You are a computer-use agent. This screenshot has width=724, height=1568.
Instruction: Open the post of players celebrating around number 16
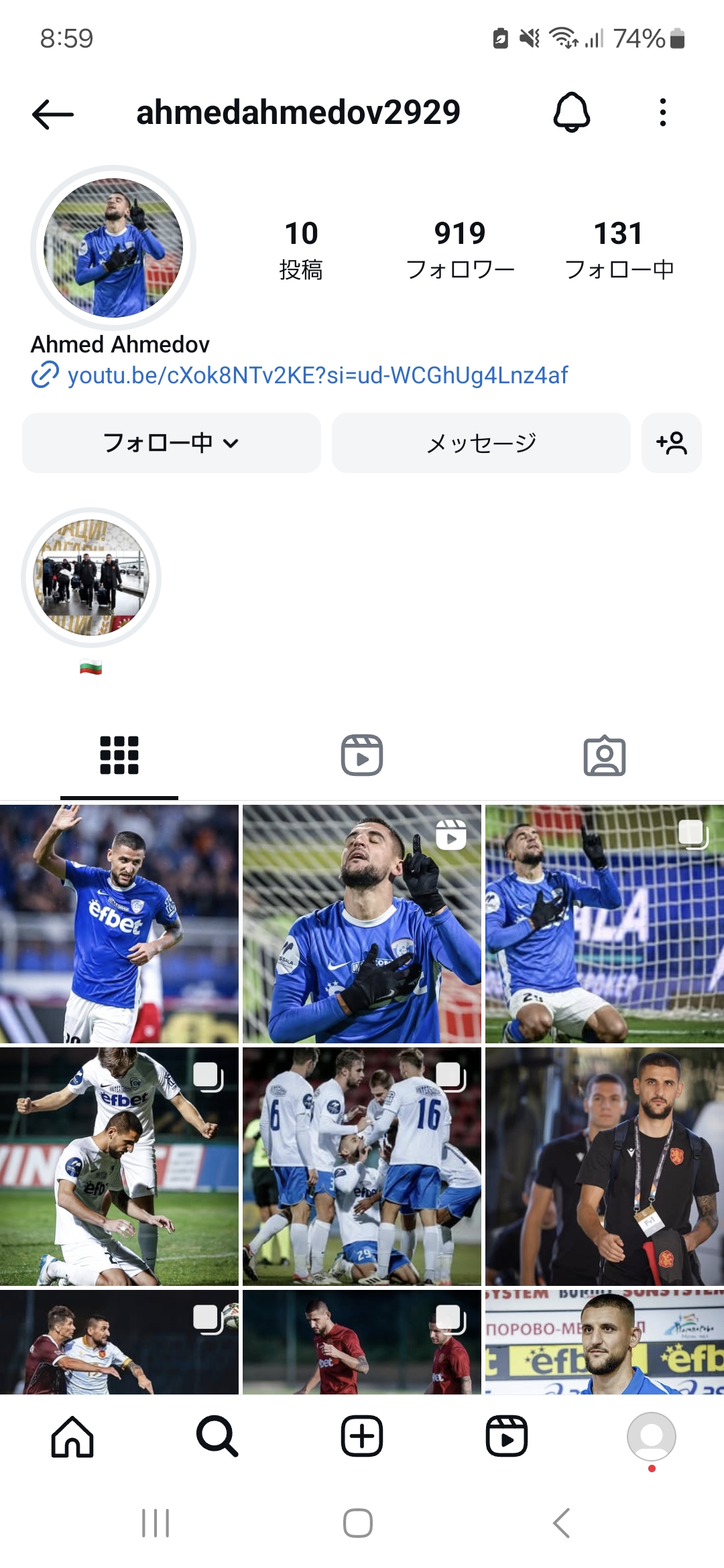[x=362, y=1167]
